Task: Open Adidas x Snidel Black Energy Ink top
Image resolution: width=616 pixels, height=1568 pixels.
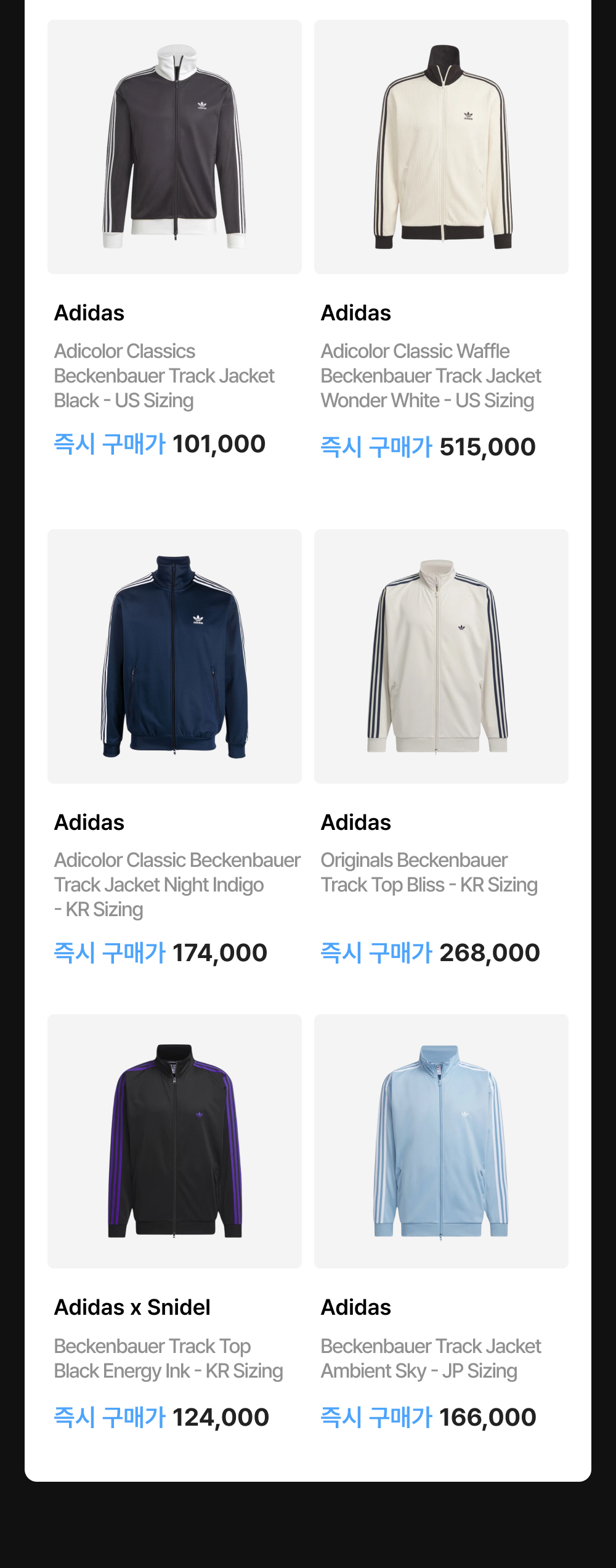Action: [174, 1141]
